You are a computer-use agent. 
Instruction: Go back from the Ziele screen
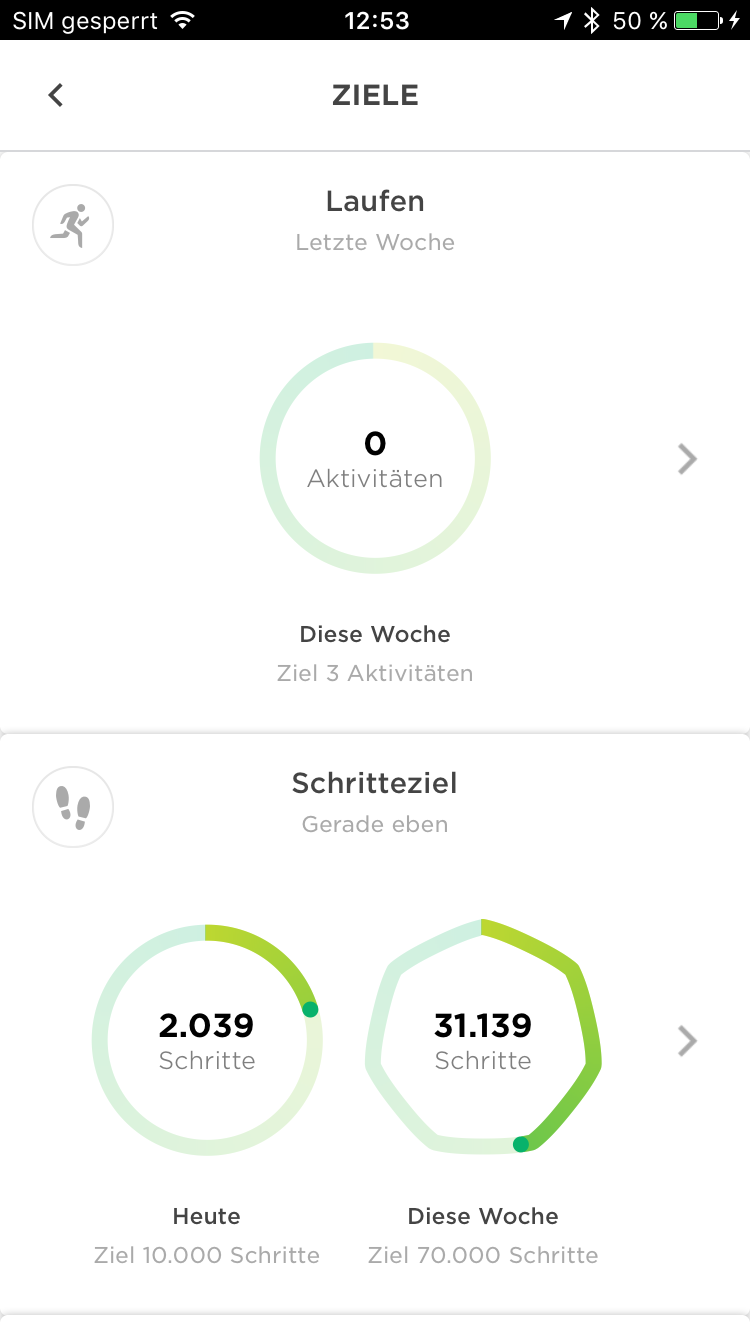pyautogui.click(x=56, y=95)
